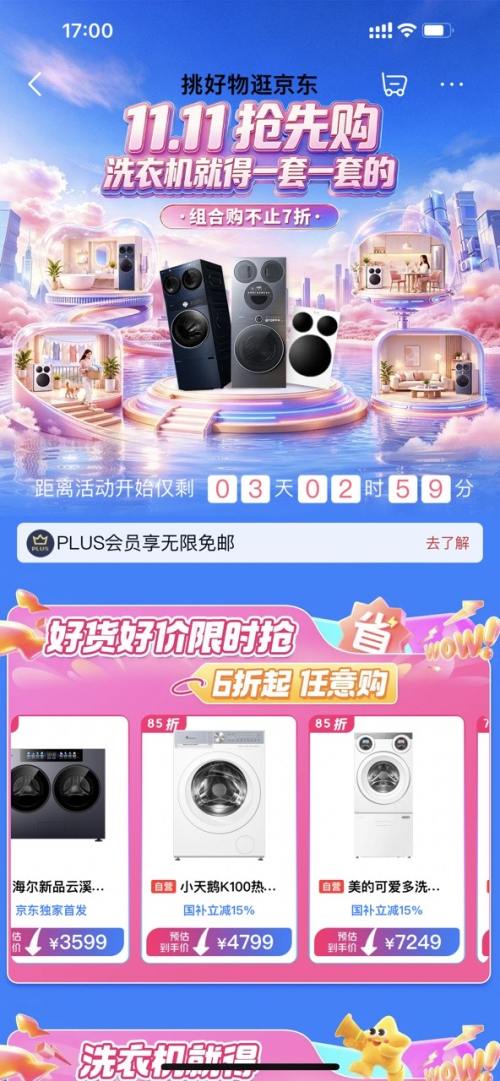This screenshot has height=1081, width=500.
Task: Tap 去了解 on PLUS member banner
Action: (x=448, y=543)
